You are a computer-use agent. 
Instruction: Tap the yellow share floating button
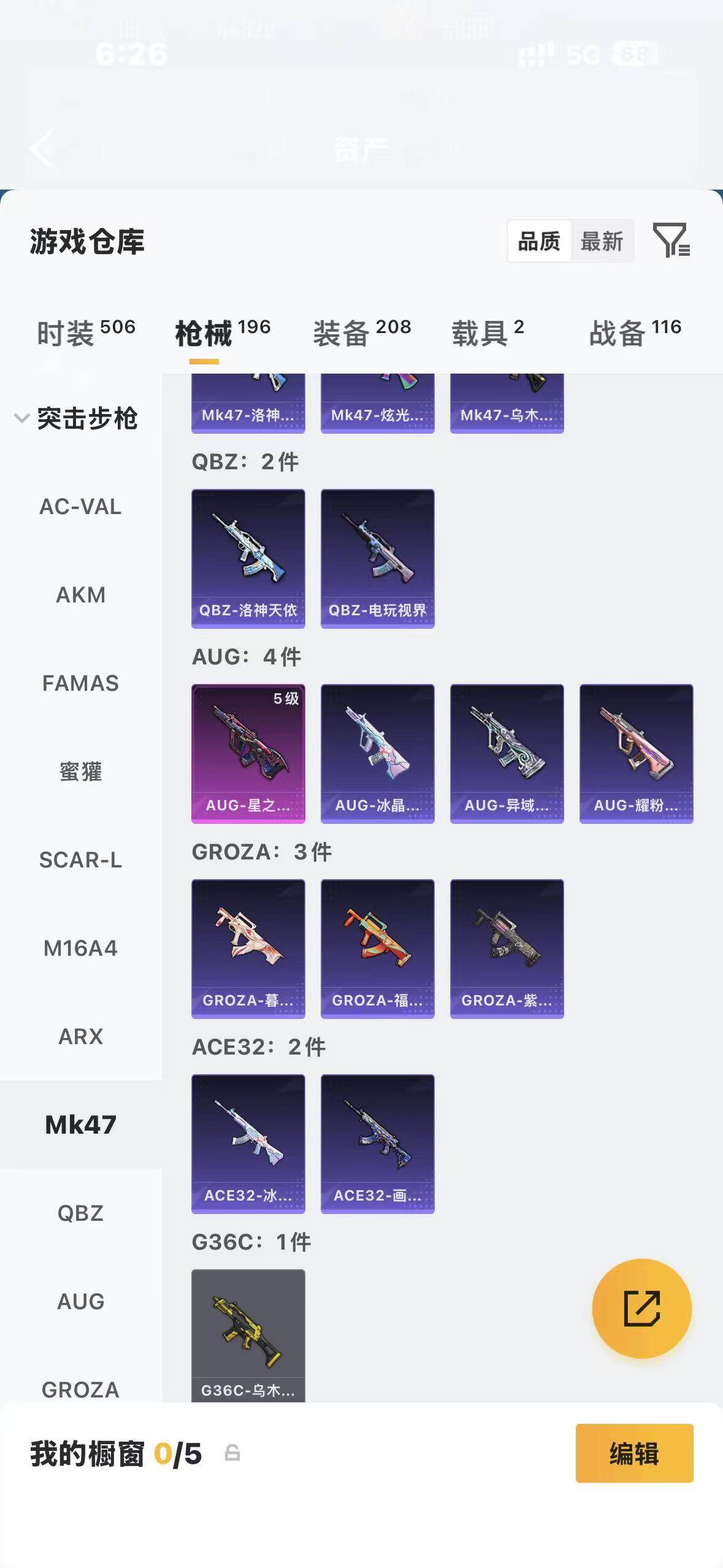[641, 1308]
